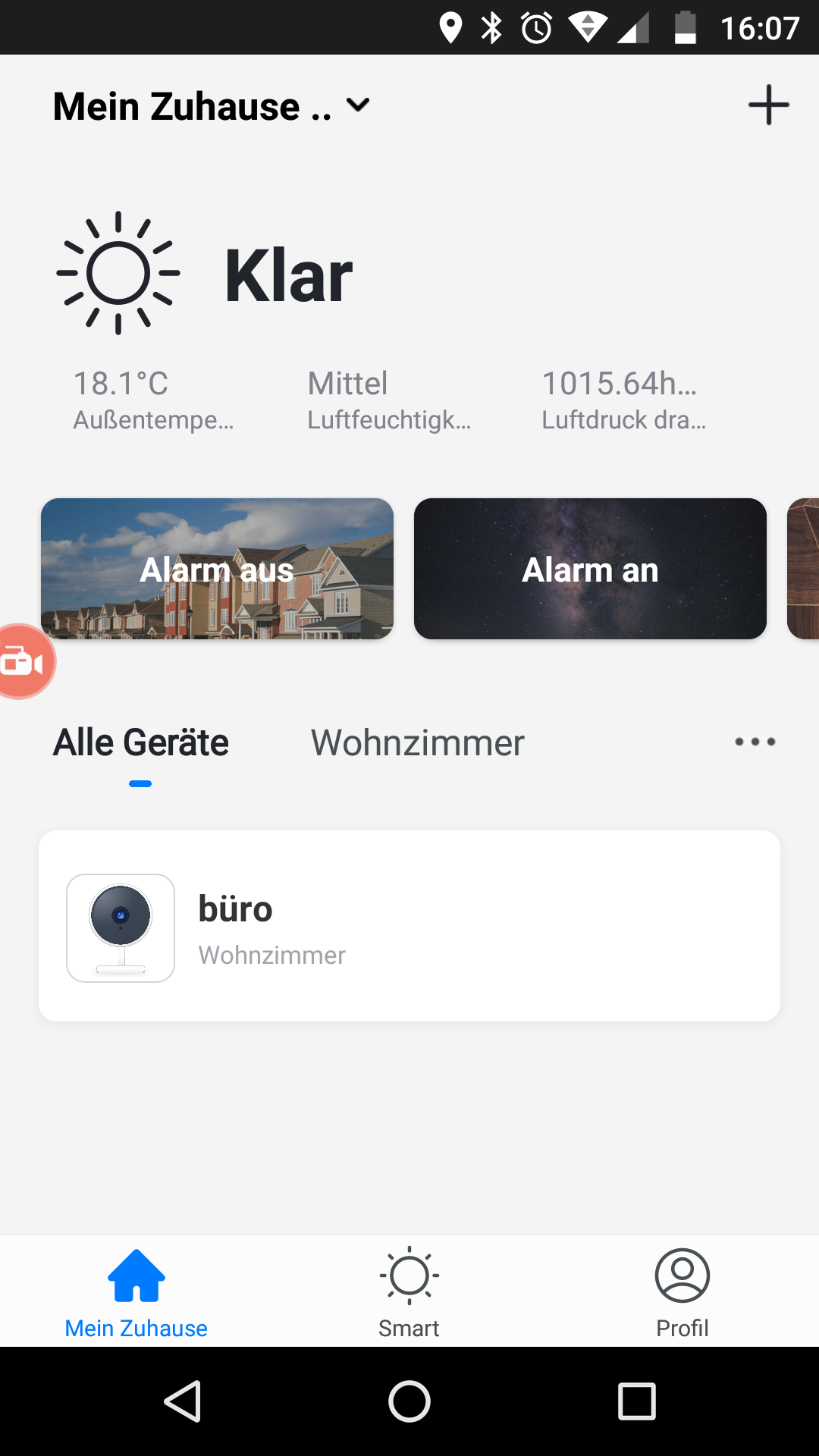Tap the Android back button
The width and height of the screenshot is (819, 1456).
click(x=183, y=1401)
